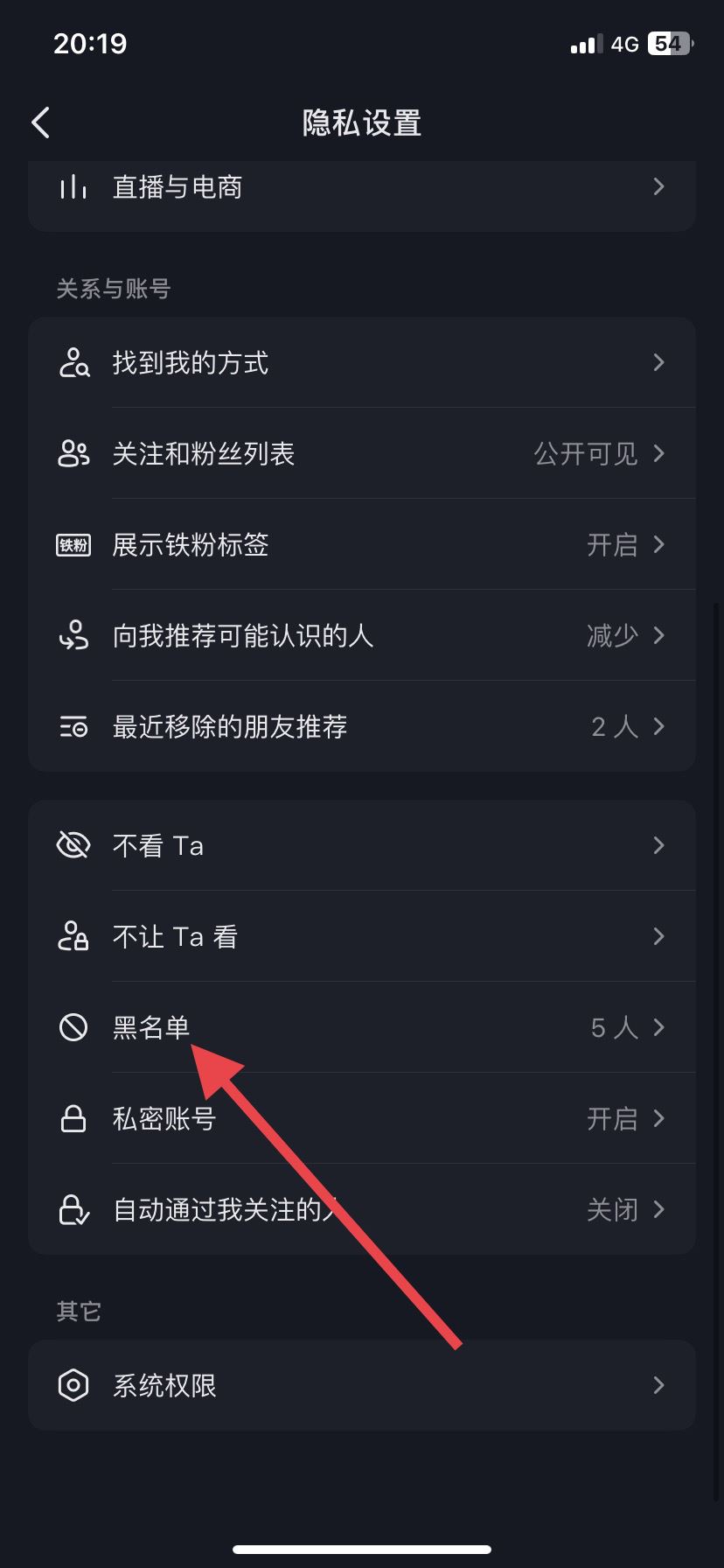Screen dimensions: 724x1568
Task: Select the person-search icon next to 找到我的方式
Action: pyautogui.click(x=73, y=363)
